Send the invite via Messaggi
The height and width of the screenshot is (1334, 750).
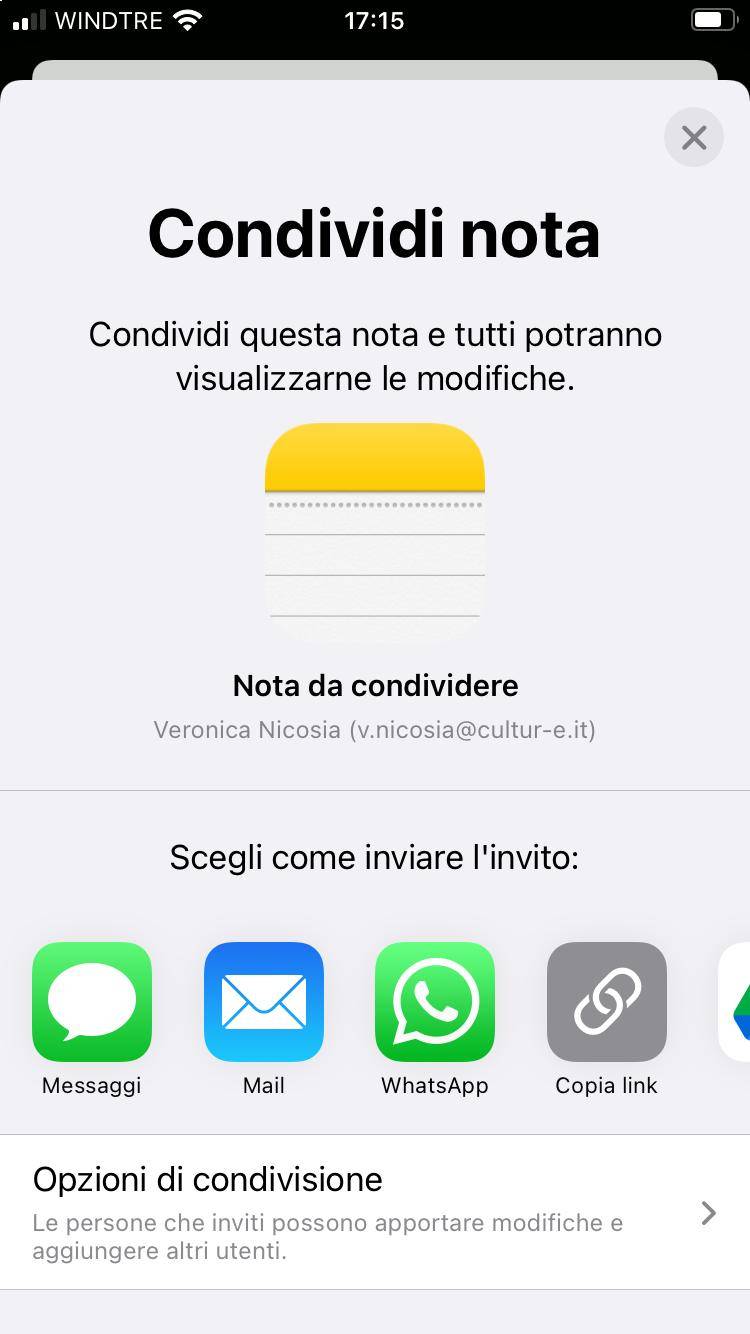pyautogui.click(x=92, y=1002)
